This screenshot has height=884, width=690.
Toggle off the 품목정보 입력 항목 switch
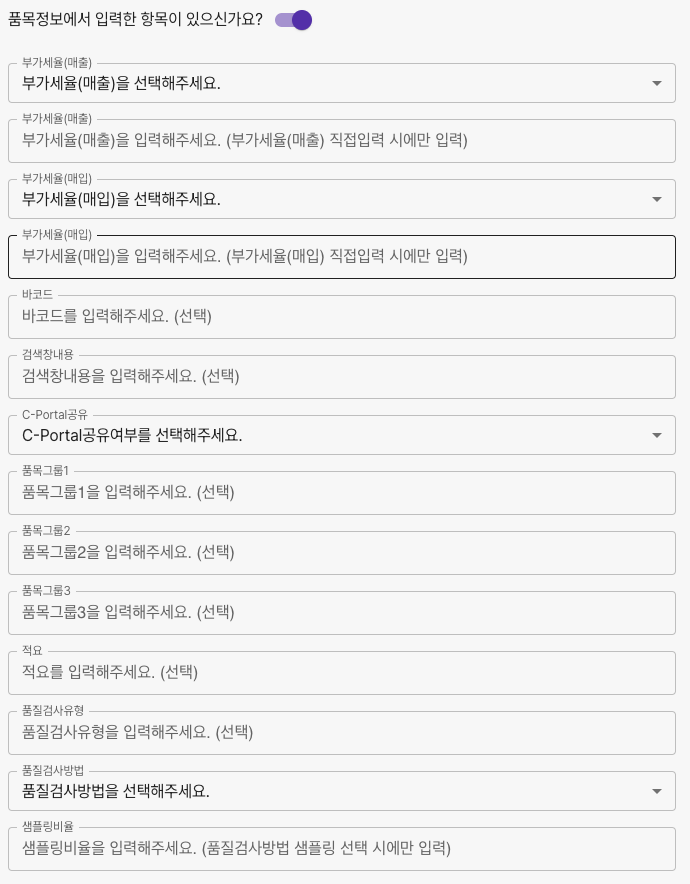294,20
